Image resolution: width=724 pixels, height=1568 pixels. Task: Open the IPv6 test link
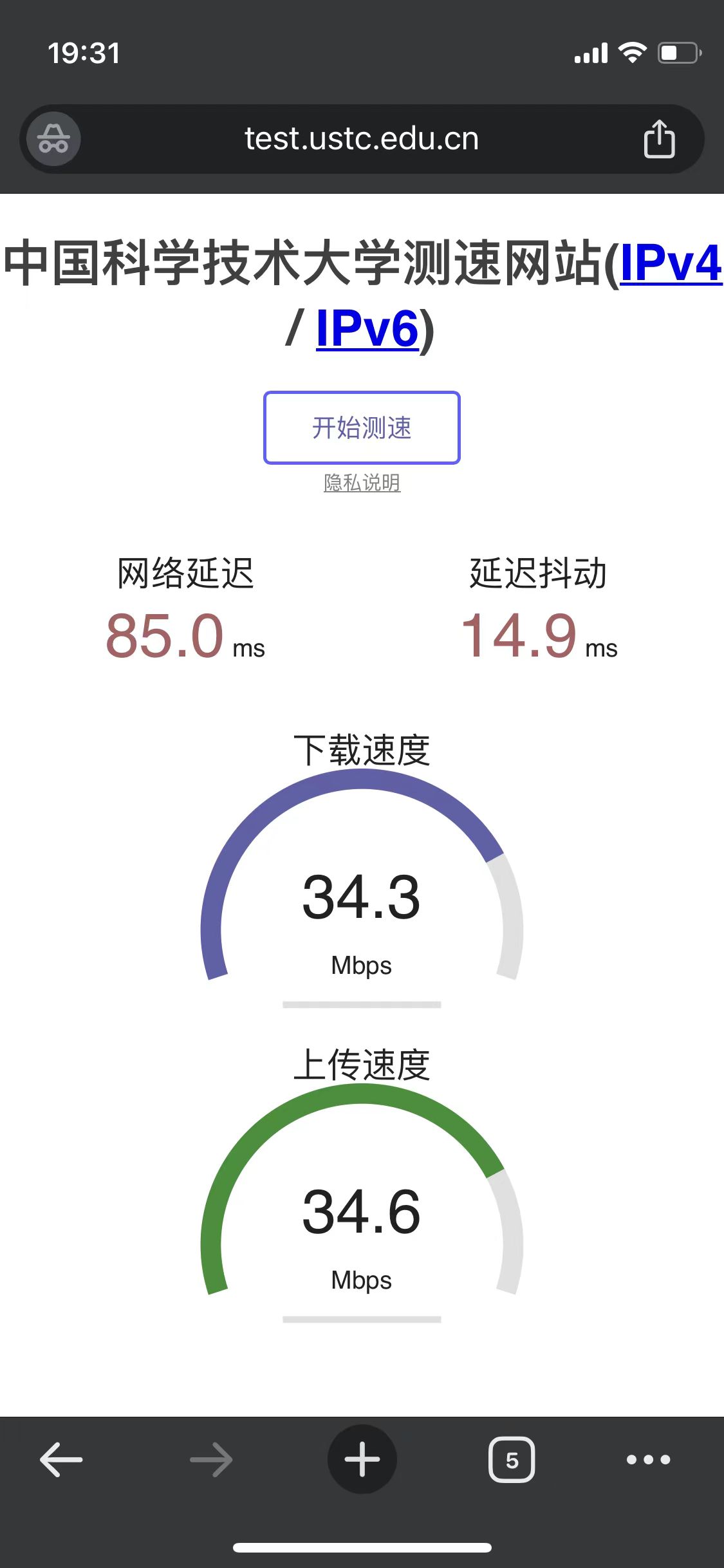[367, 329]
